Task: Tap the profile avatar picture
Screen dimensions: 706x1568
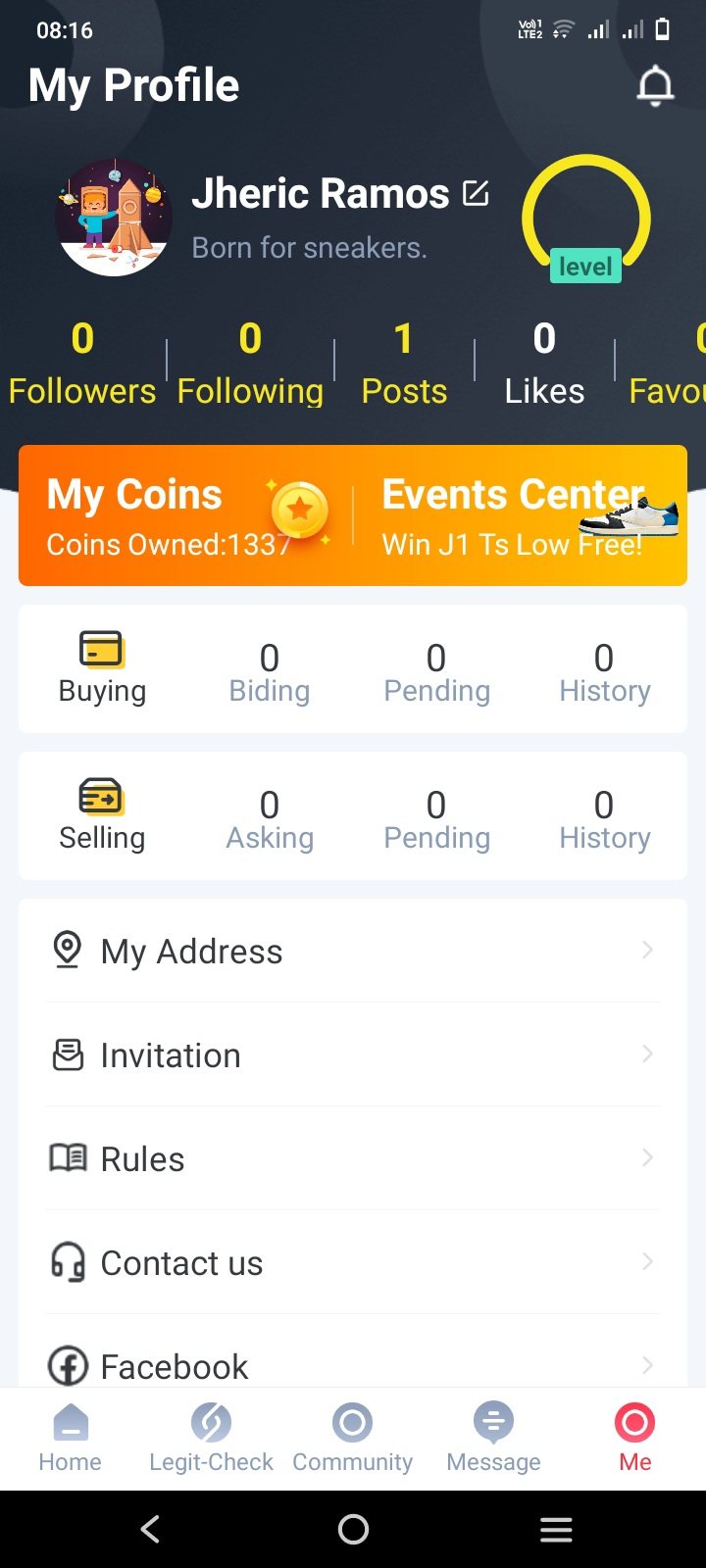Action: point(115,218)
